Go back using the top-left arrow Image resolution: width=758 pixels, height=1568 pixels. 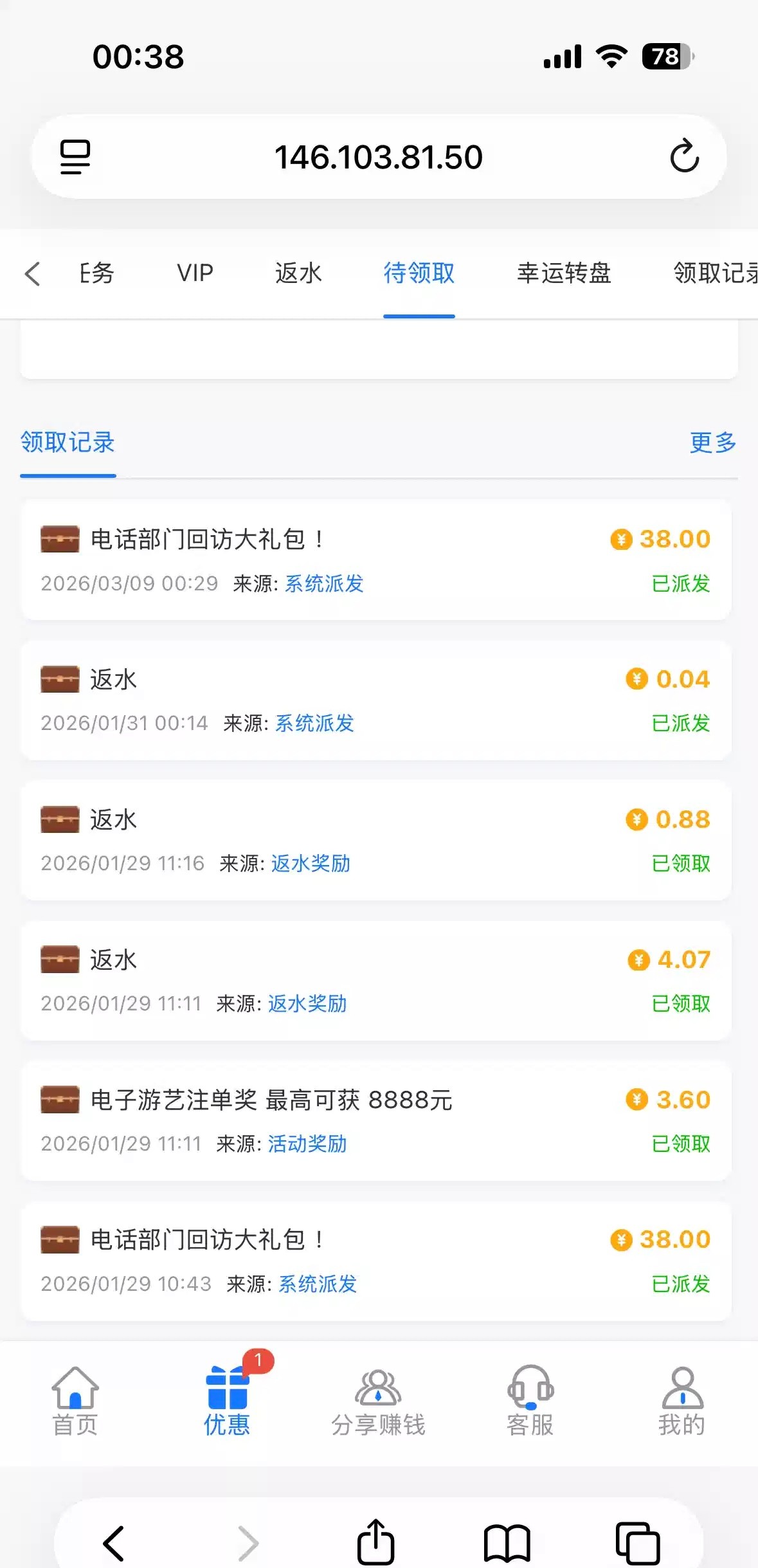click(x=33, y=274)
